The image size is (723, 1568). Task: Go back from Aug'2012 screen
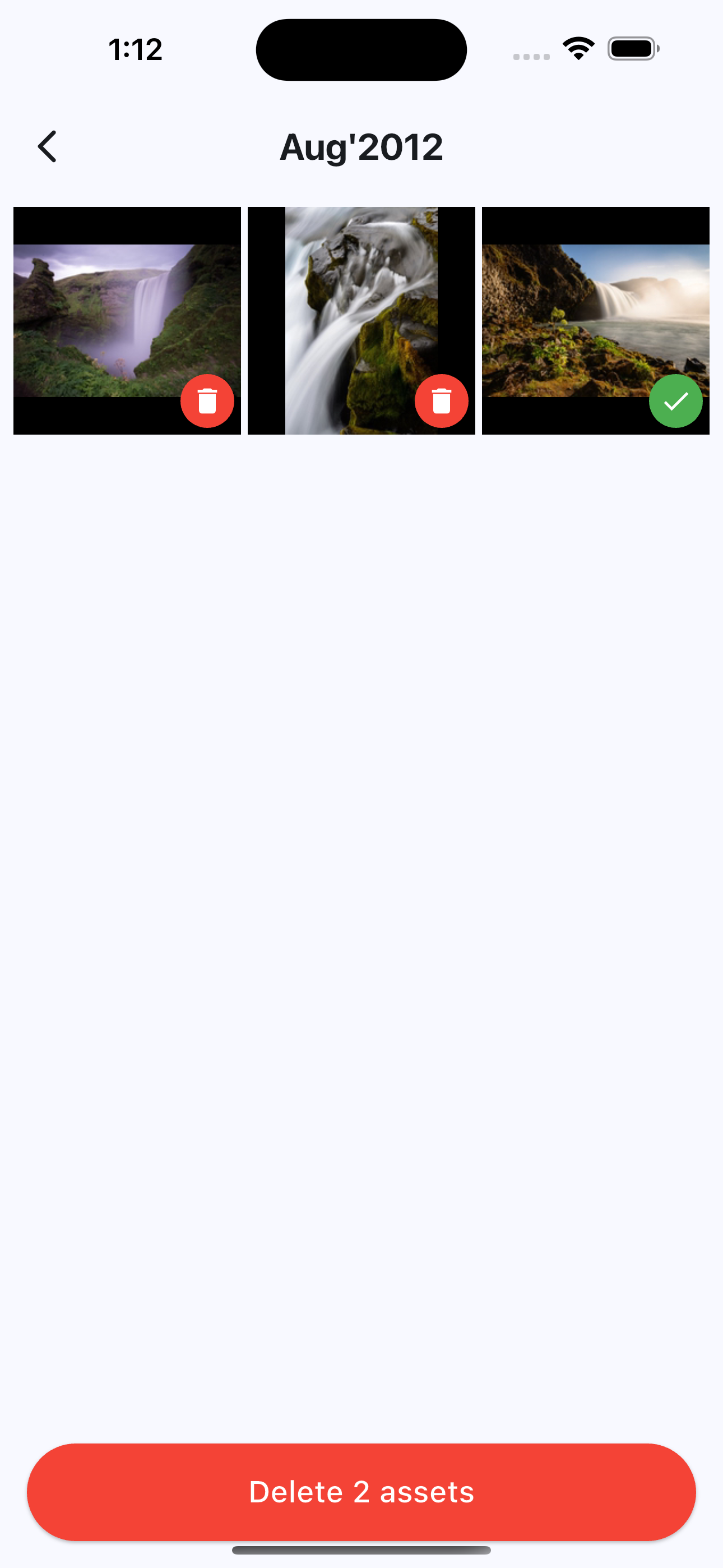click(48, 147)
